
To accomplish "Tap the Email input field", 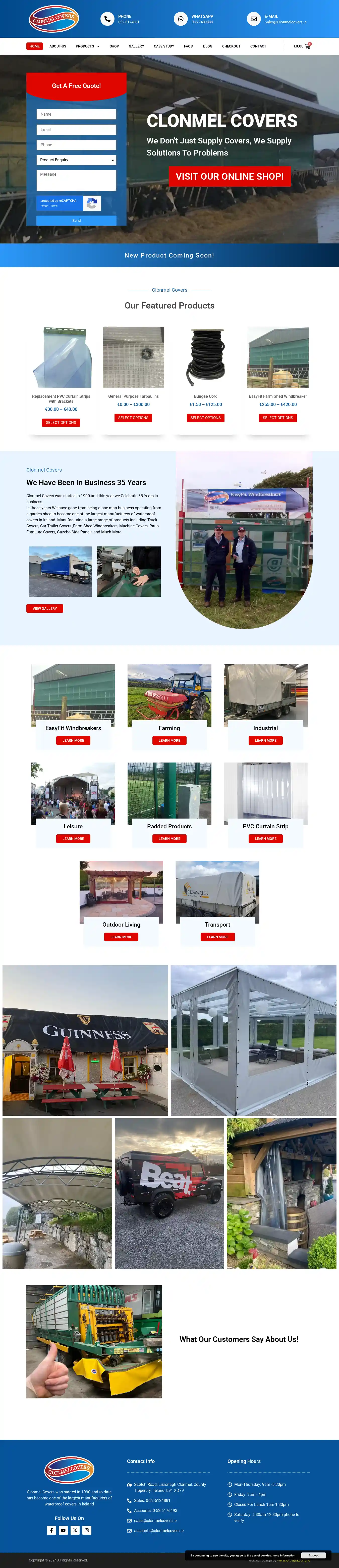I will click(x=76, y=130).
